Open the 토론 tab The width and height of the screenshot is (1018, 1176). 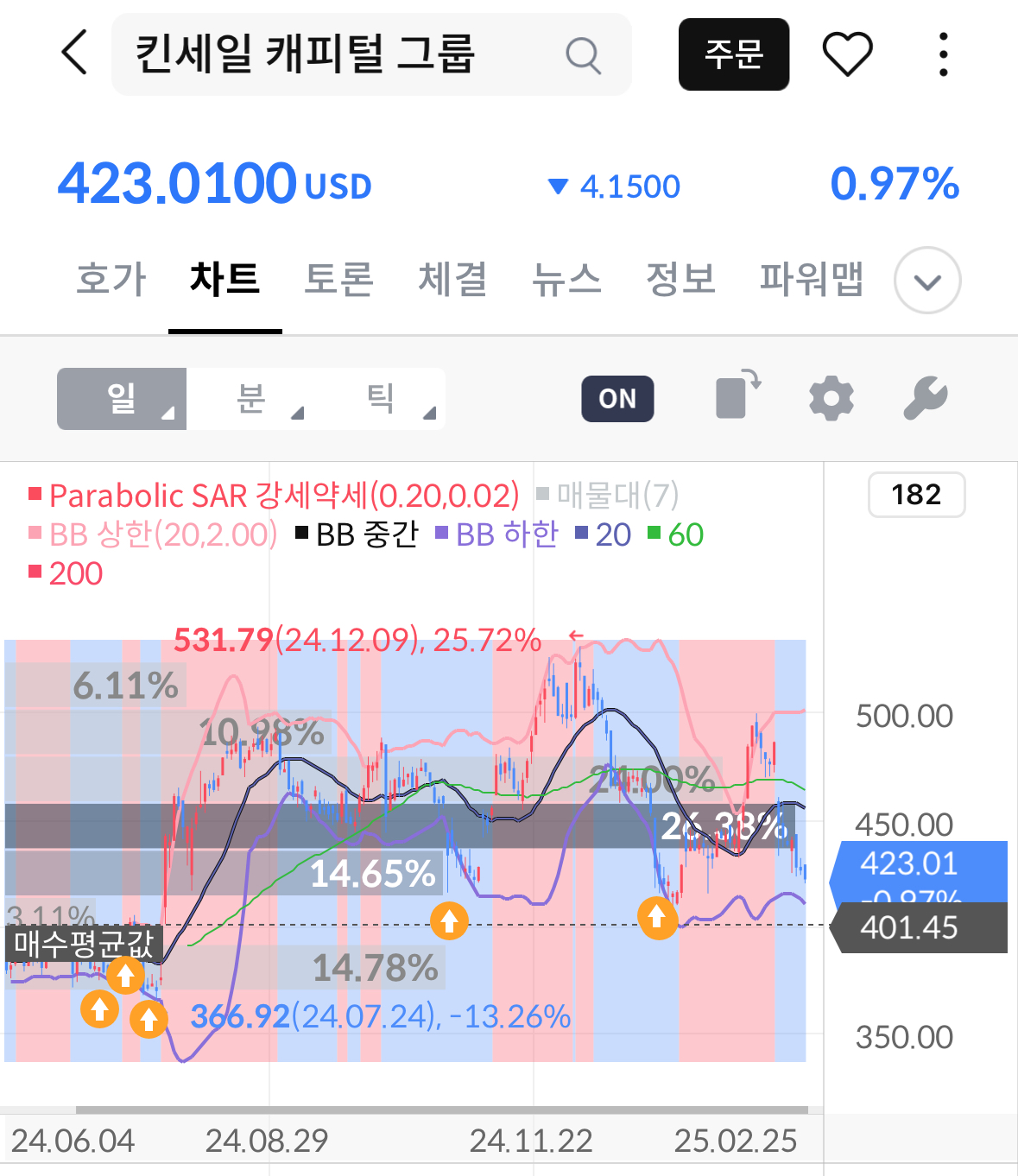pos(338,280)
